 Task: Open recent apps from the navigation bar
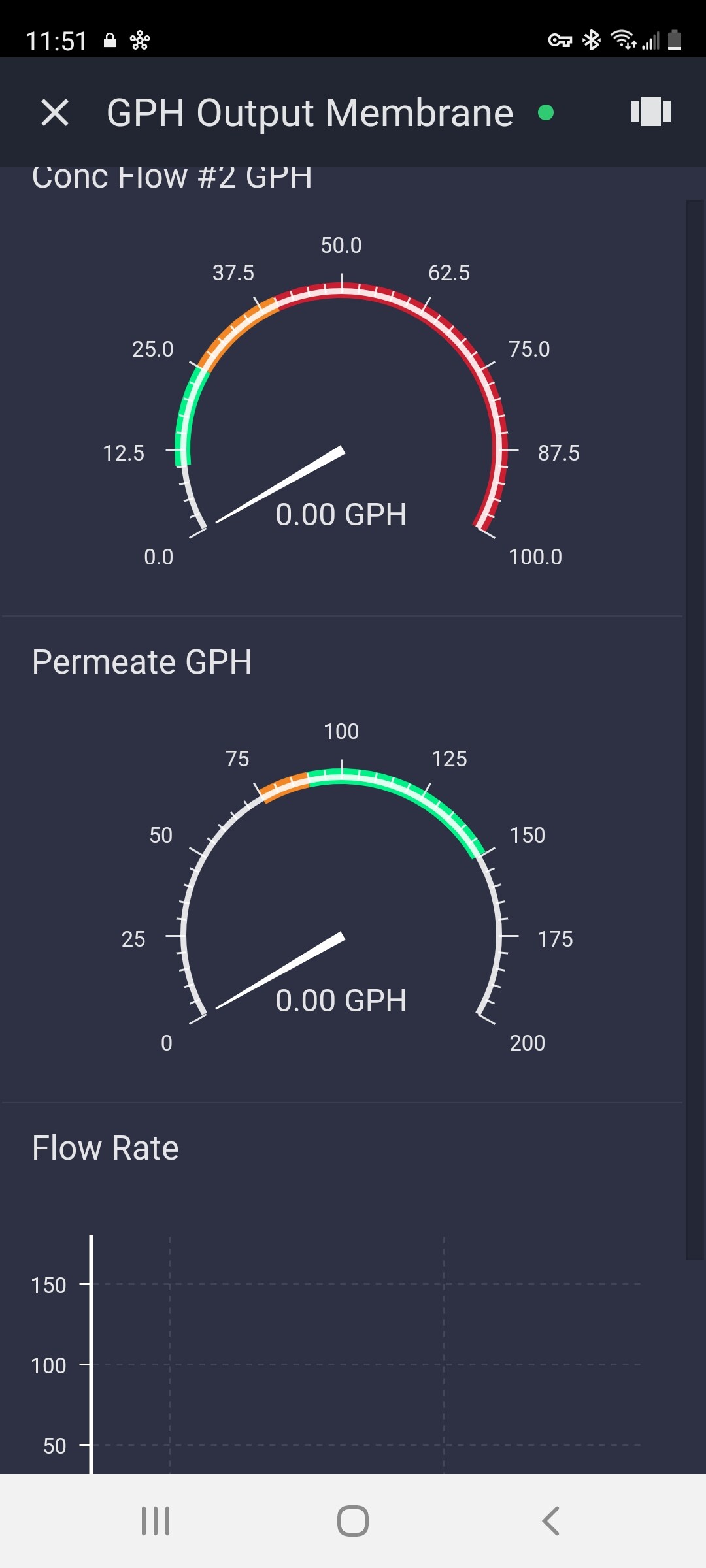click(x=156, y=1520)
